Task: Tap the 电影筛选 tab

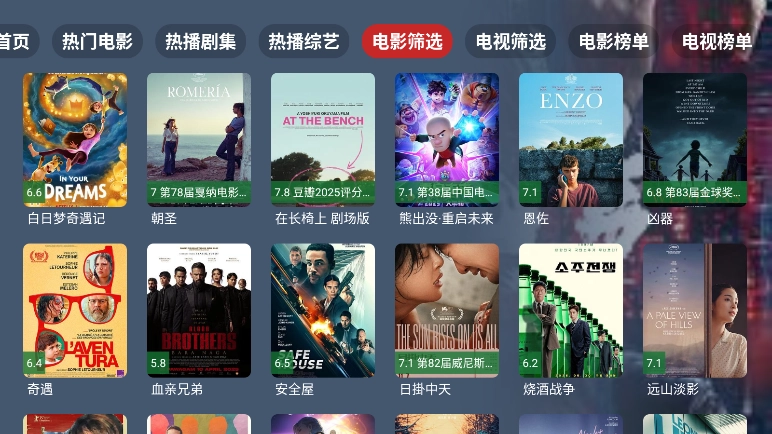Action: click(x=407, y=41)
